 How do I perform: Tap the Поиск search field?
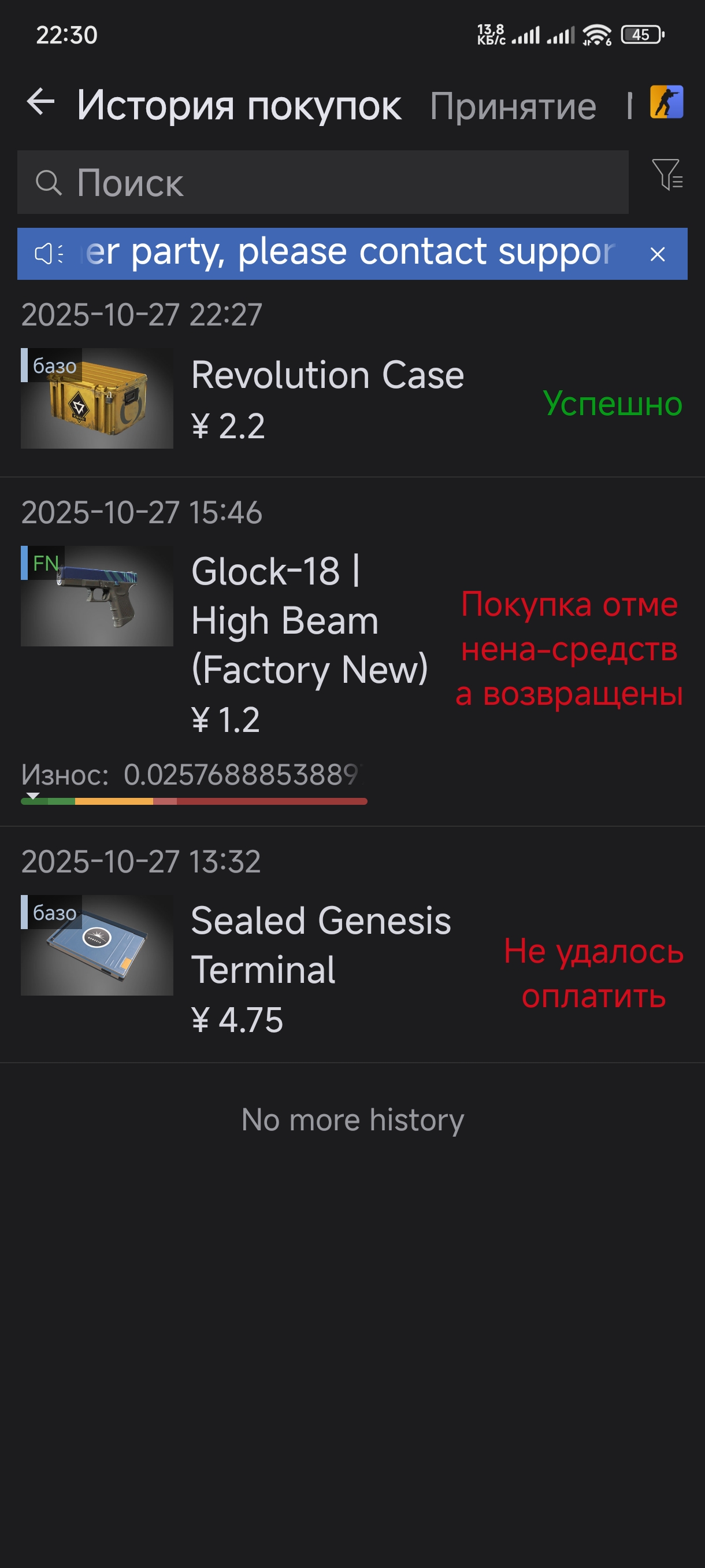322,182
